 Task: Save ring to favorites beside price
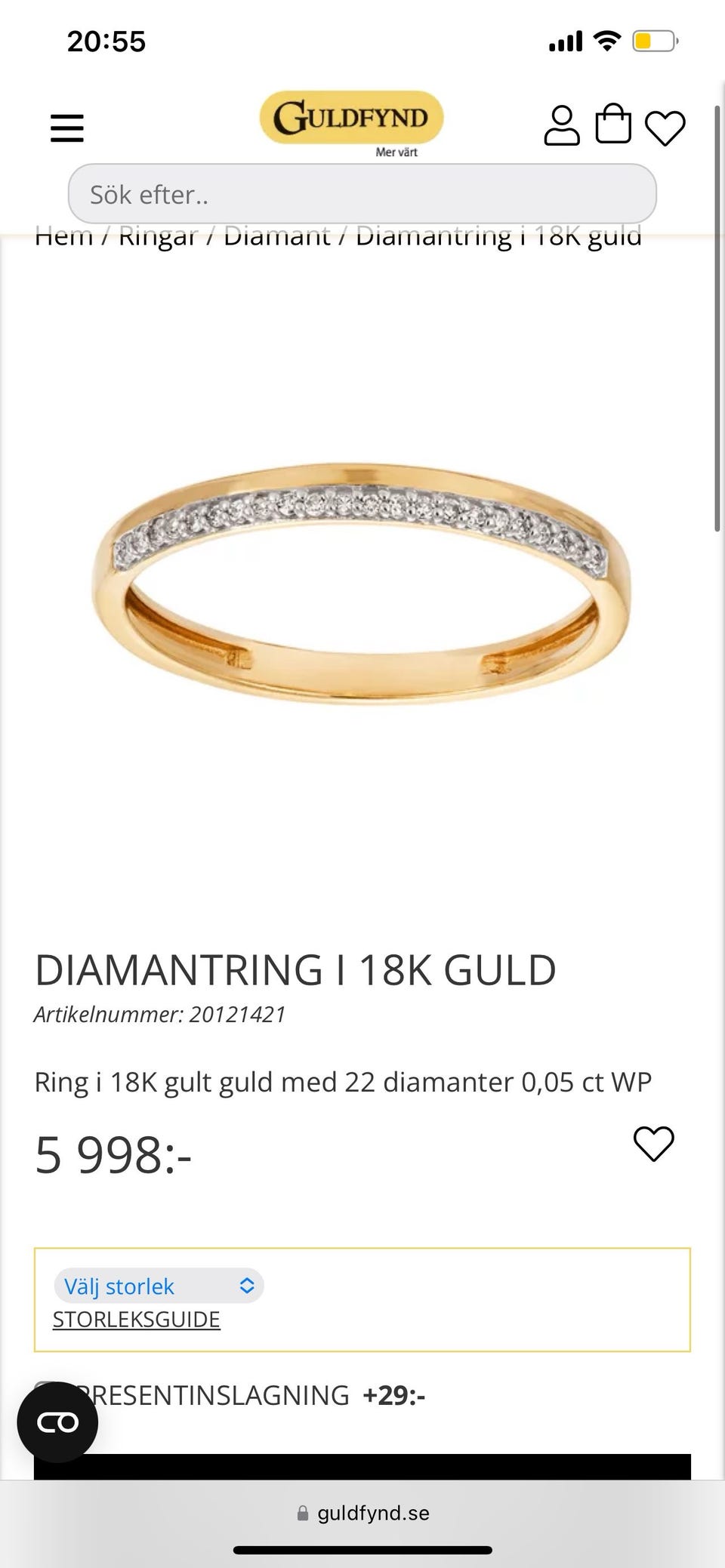tap(653, 1144)
